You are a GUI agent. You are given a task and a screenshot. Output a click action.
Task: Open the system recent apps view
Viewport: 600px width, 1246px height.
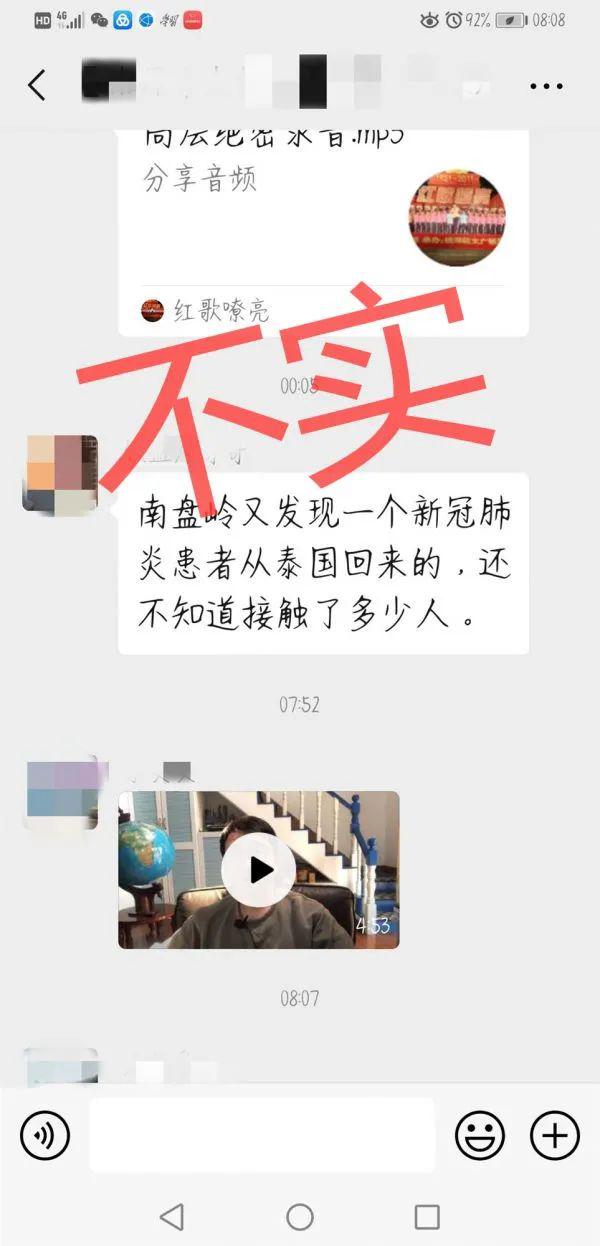(x=427, y=1216)
